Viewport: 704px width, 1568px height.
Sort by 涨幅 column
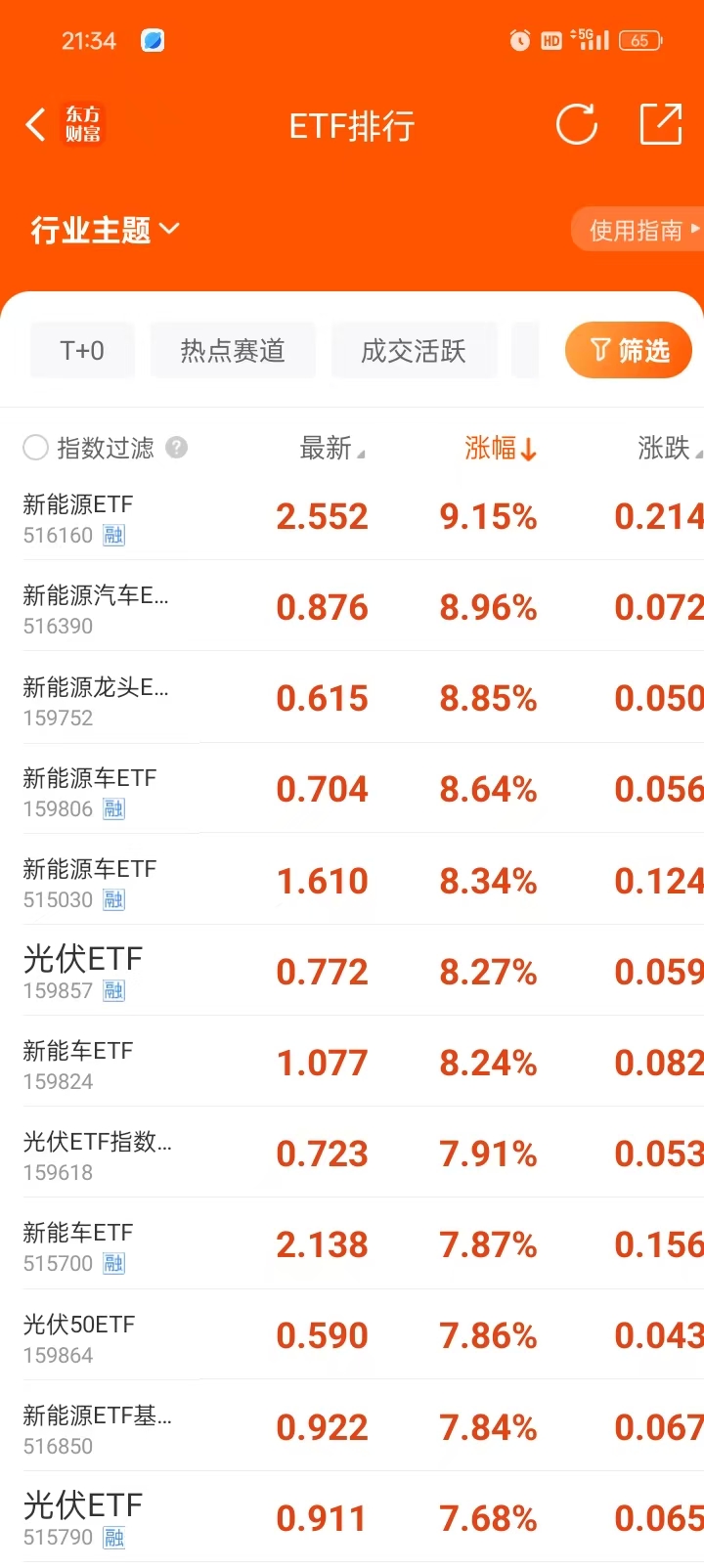[500, 449]
